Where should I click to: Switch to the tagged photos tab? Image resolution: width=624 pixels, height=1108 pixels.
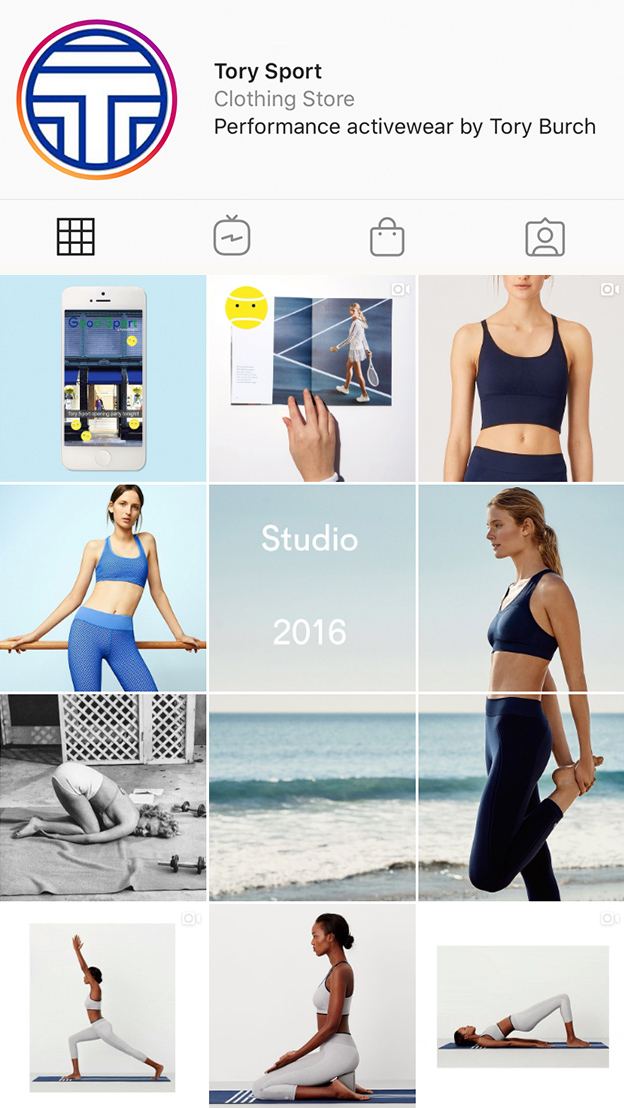click(545, 238)
